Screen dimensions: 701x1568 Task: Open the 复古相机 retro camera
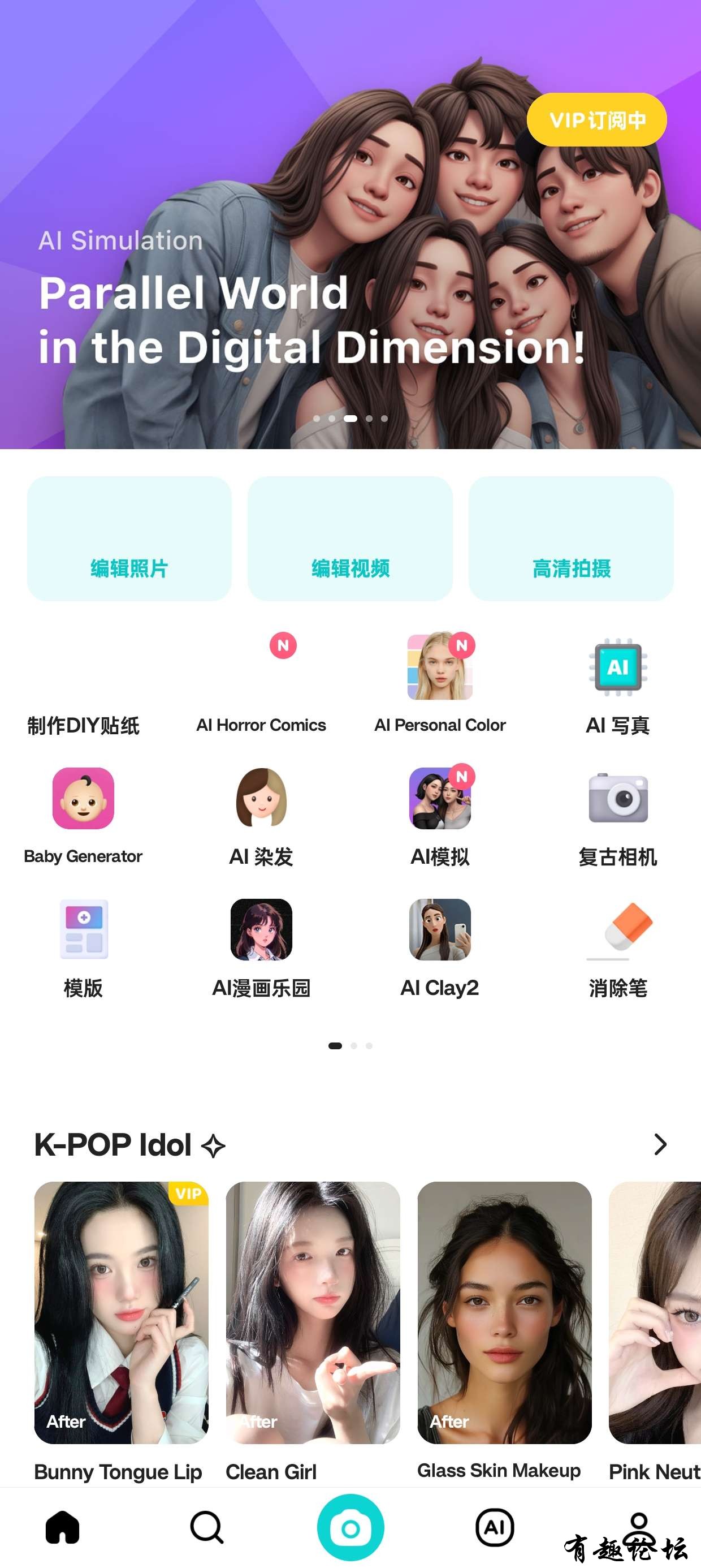[x=618, y=813]
